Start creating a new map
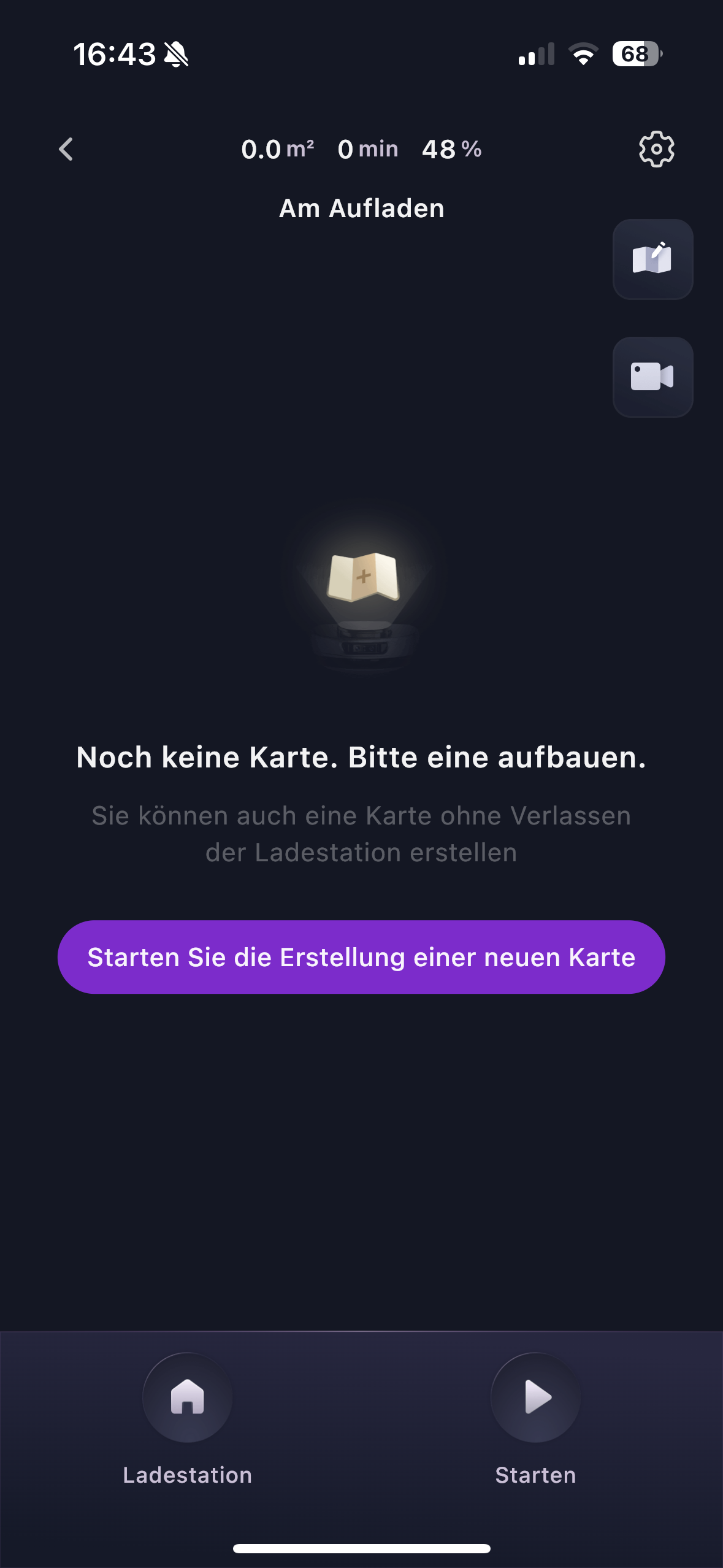This screenshot has width=723, height=1568. [x=361, y=957]
